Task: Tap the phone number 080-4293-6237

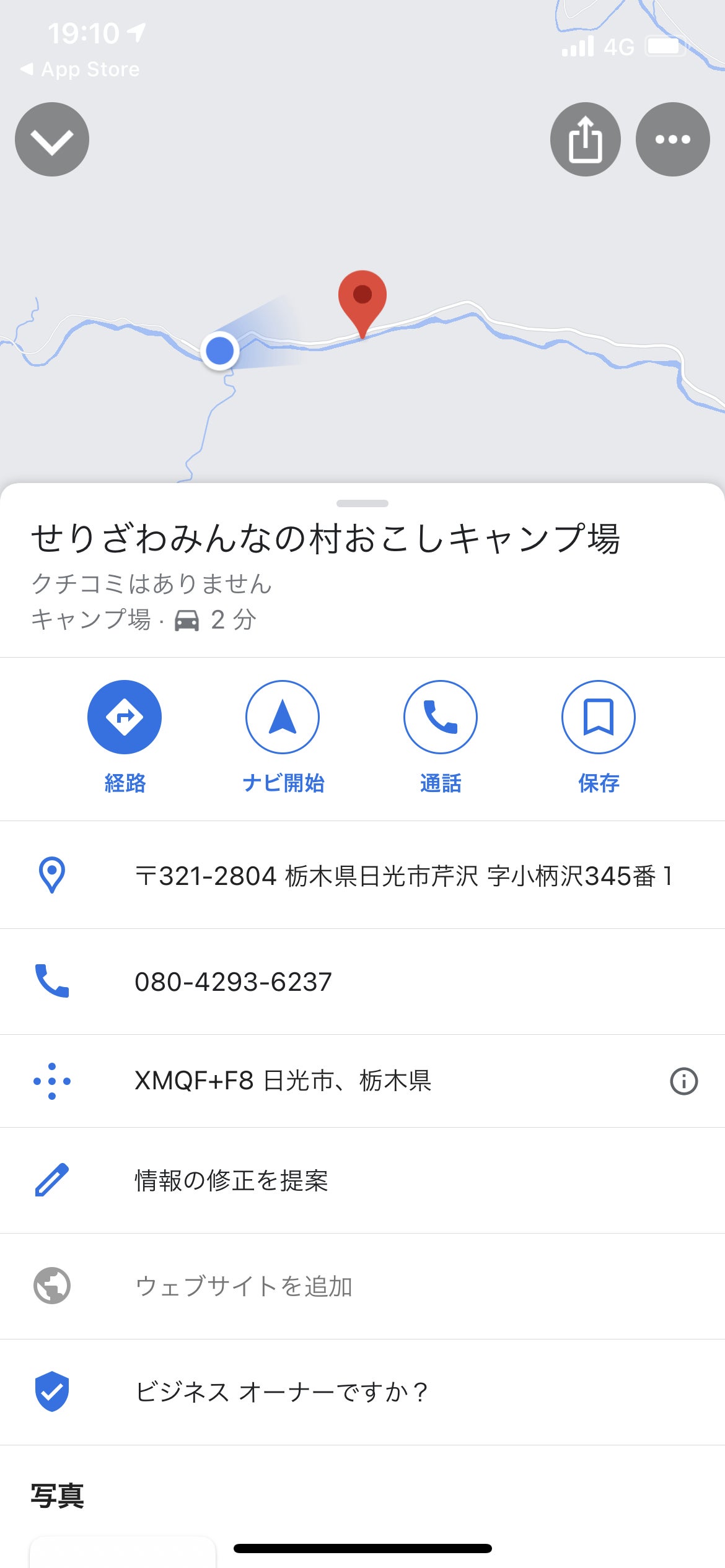Action: click(234, 982)
